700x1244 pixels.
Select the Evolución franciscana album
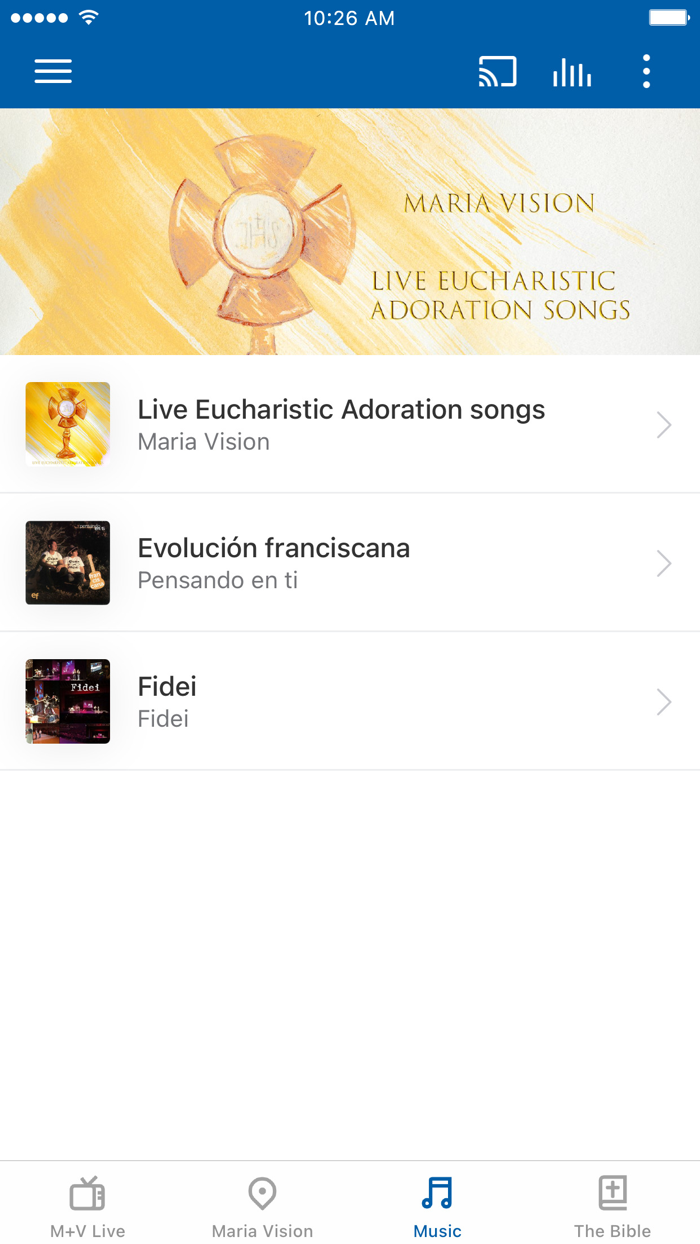[x=350, y=563]
